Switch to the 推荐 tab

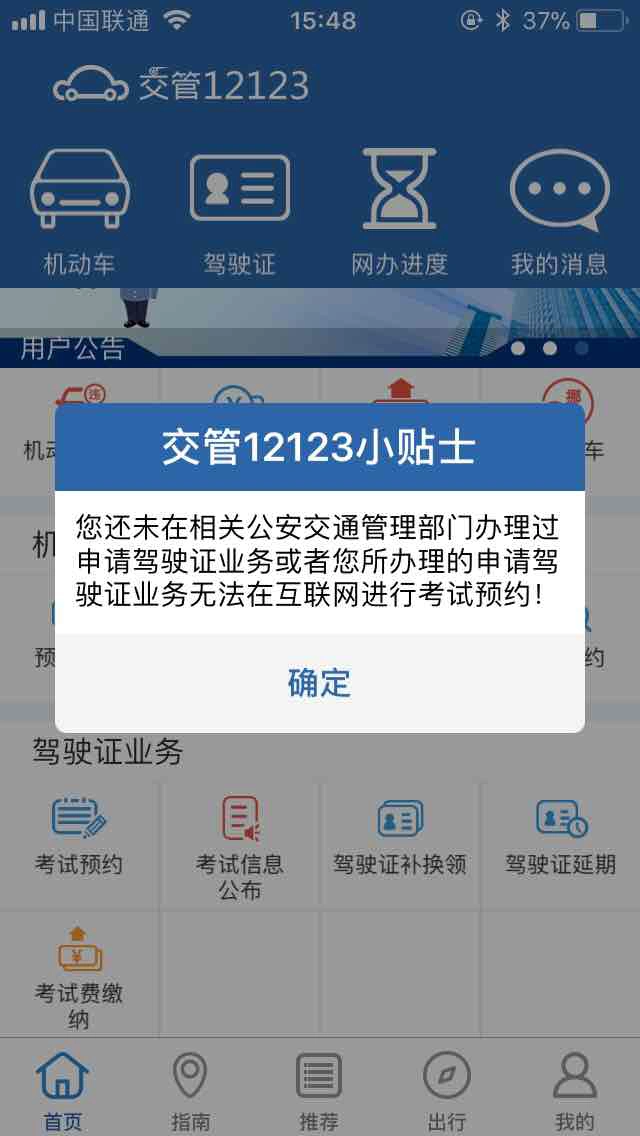point(319,1090)
